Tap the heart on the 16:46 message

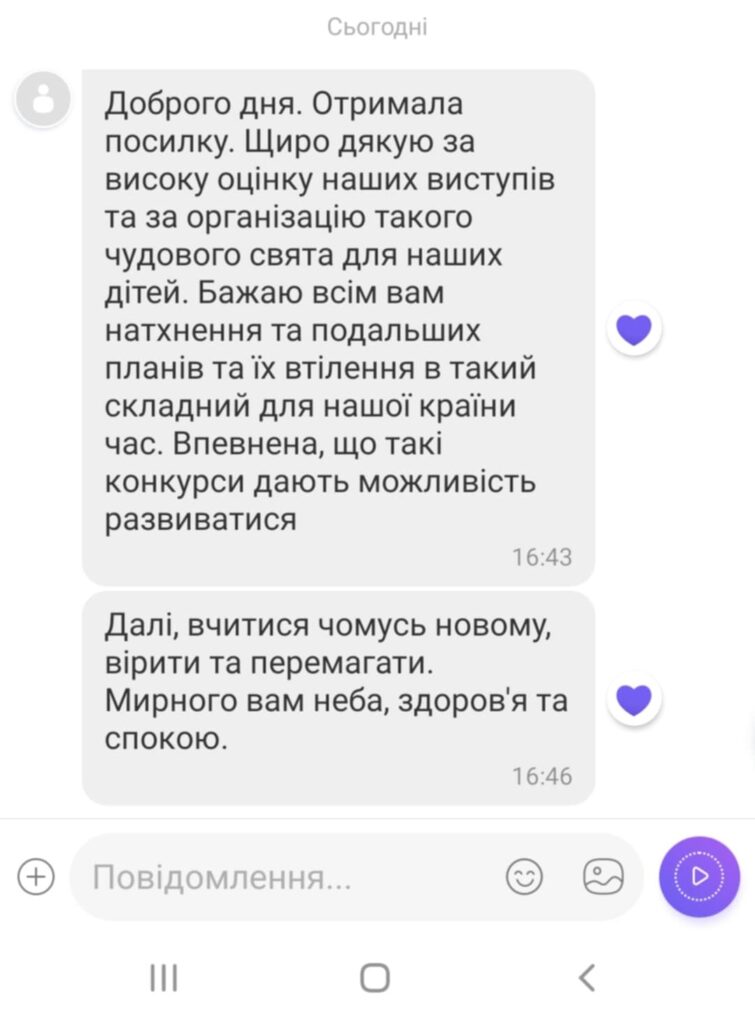click(x=634, y=699)
